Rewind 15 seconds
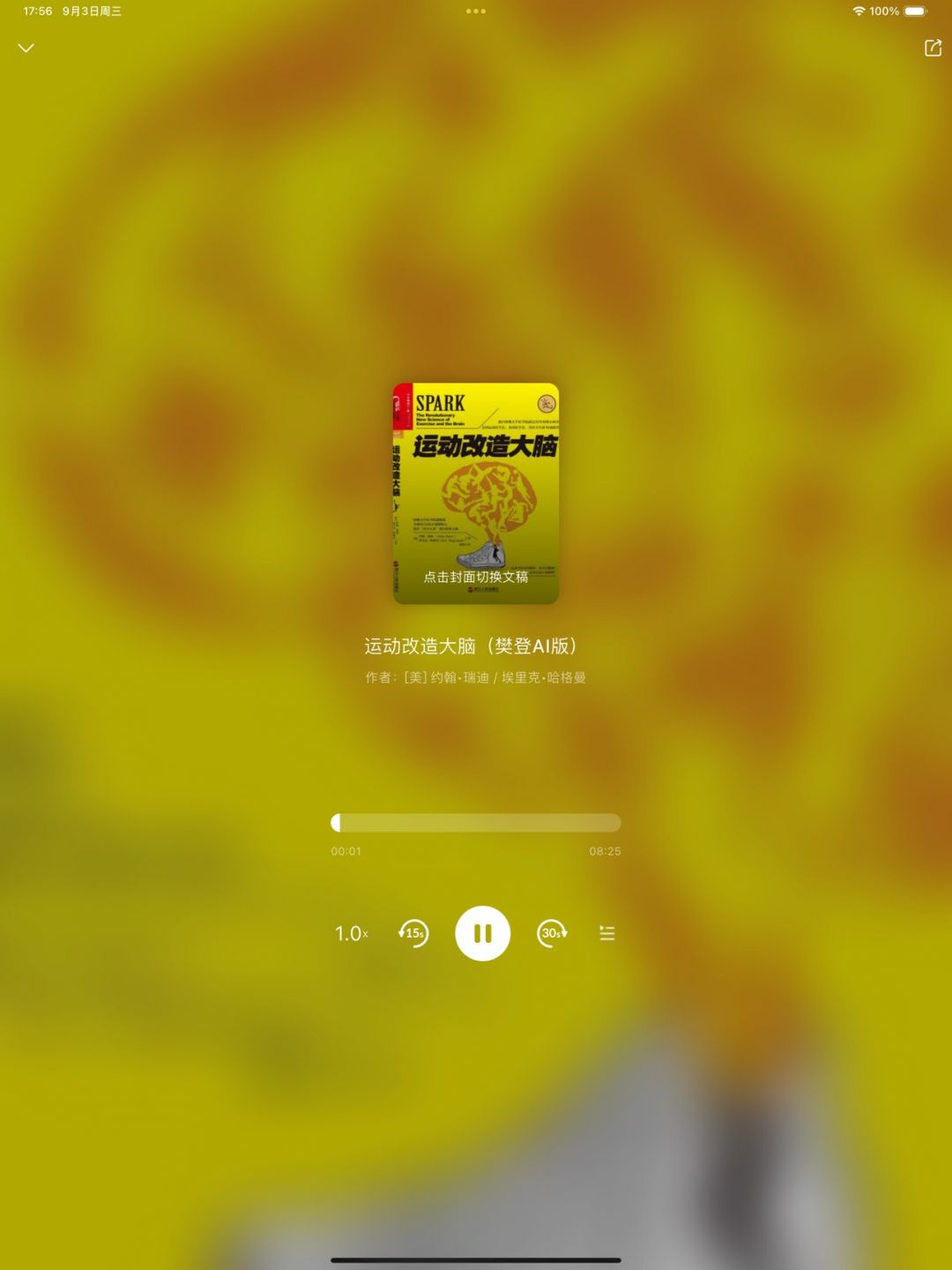Image resolution: width=952 pixels, height=1270 pixels. pos(413,933)
